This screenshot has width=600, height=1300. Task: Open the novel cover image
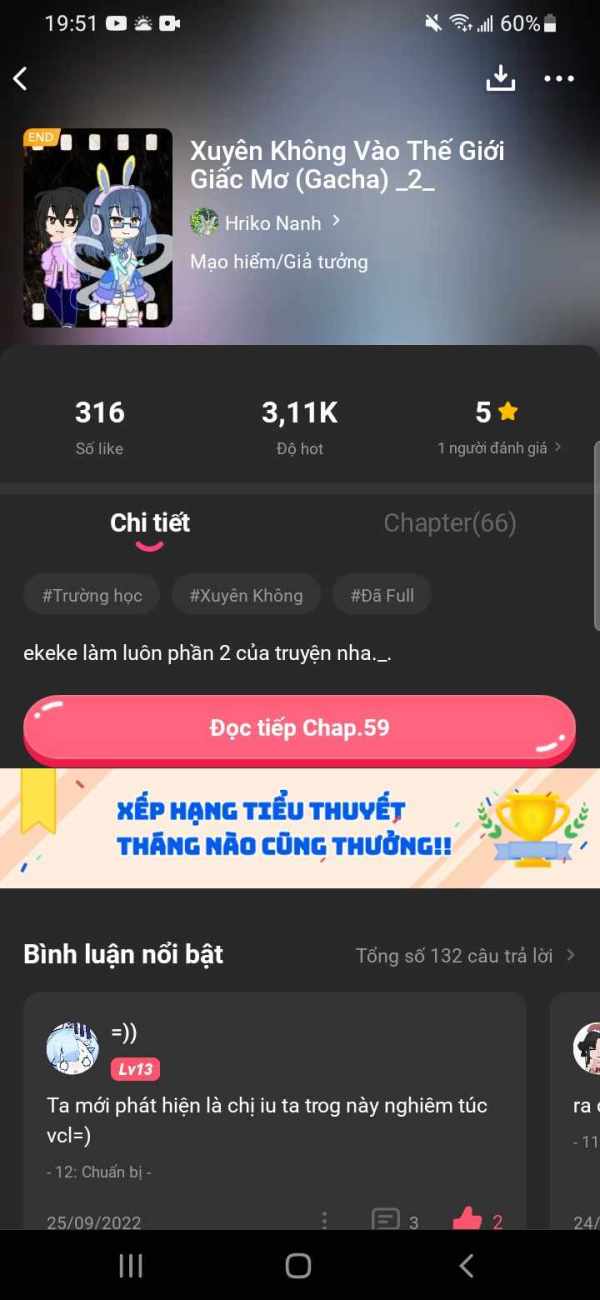98,228
